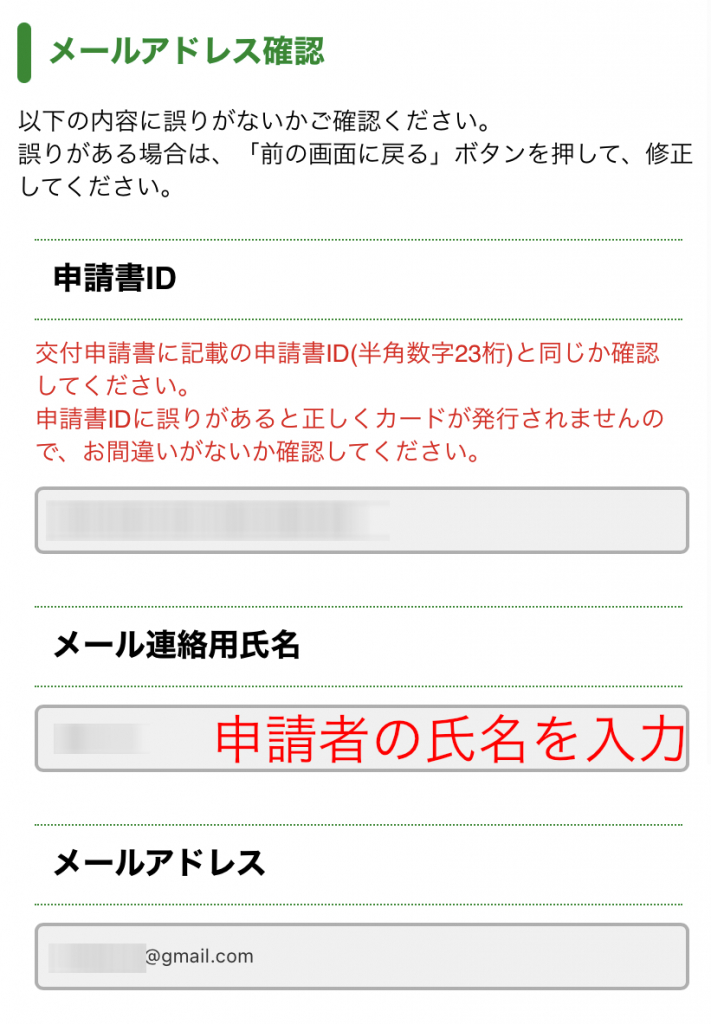Viewport: 711px width, 1024px height.
Task: Select the メール連絡用氏名 name field
Action: click(361, 739)
